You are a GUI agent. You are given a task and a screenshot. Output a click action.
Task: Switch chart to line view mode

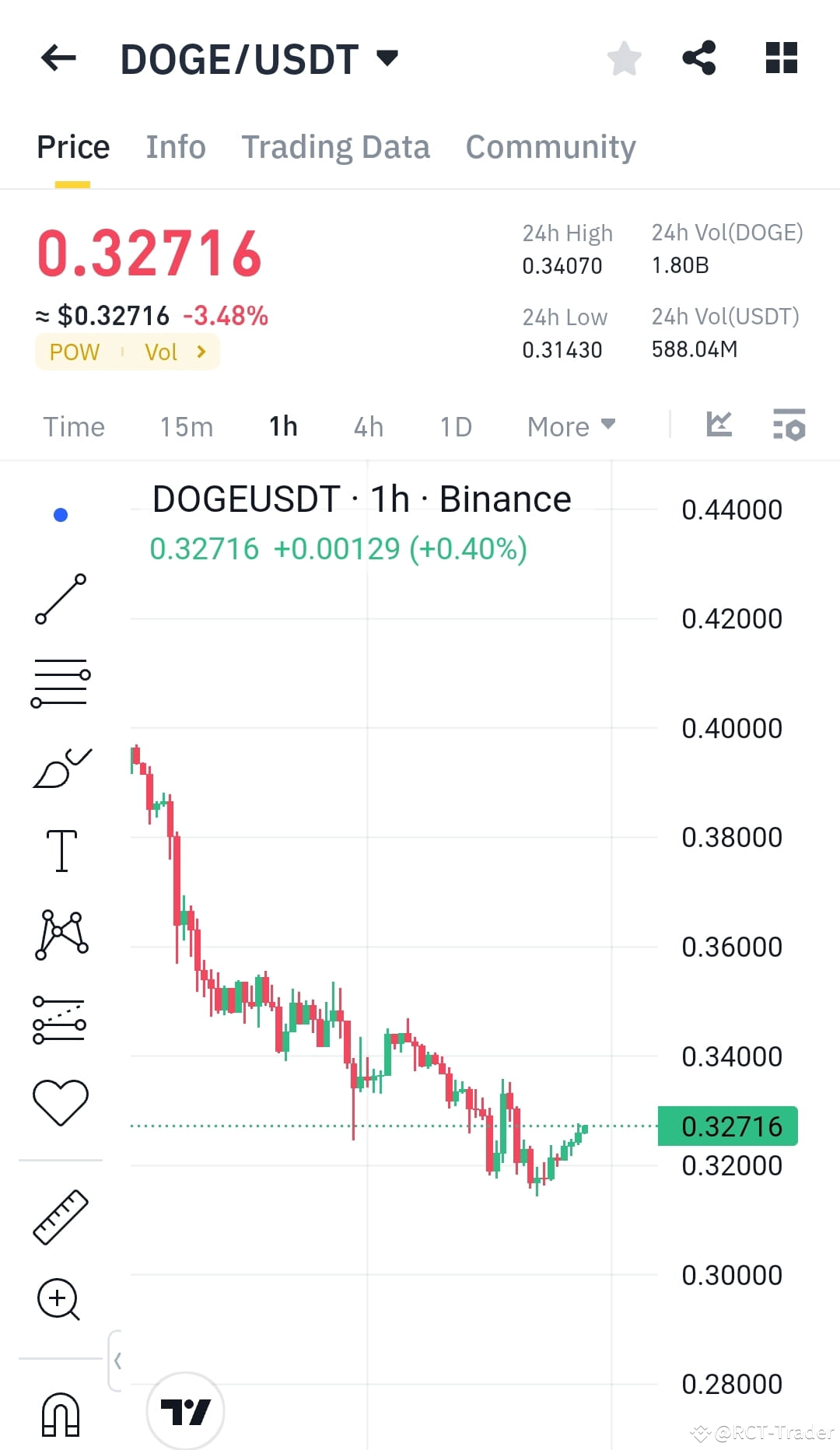click(x=720, y=424)
